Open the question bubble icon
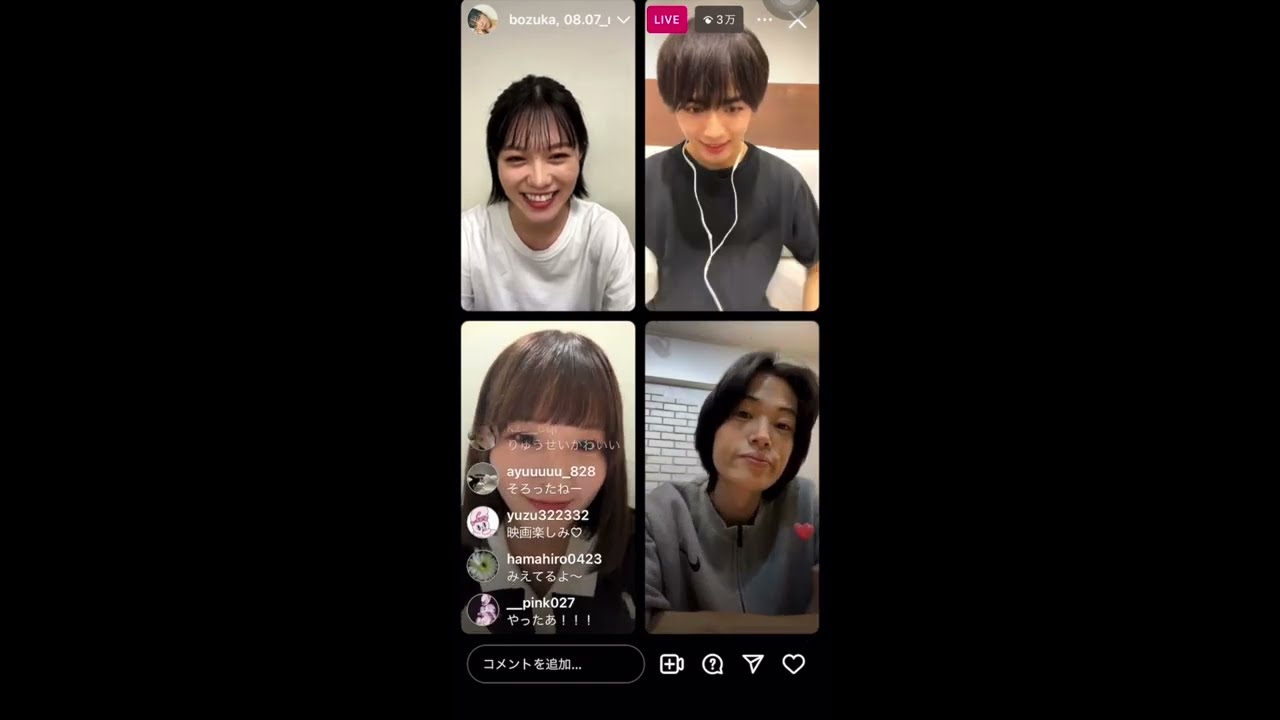Image resolution: width=1280 pixels, height=720 pixels. [x=713, y=664]
